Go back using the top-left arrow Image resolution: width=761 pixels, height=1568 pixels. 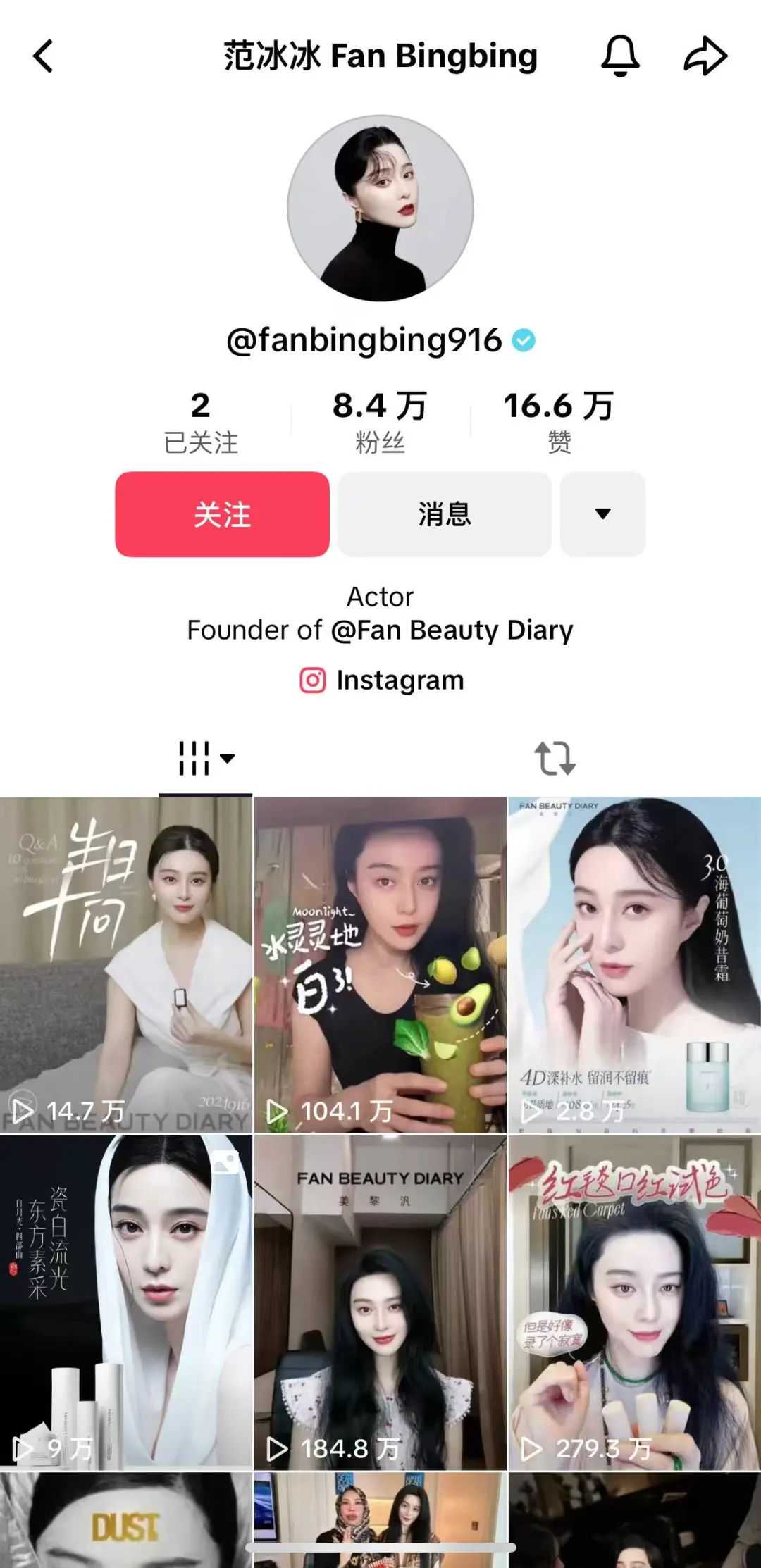pos(44,56)
